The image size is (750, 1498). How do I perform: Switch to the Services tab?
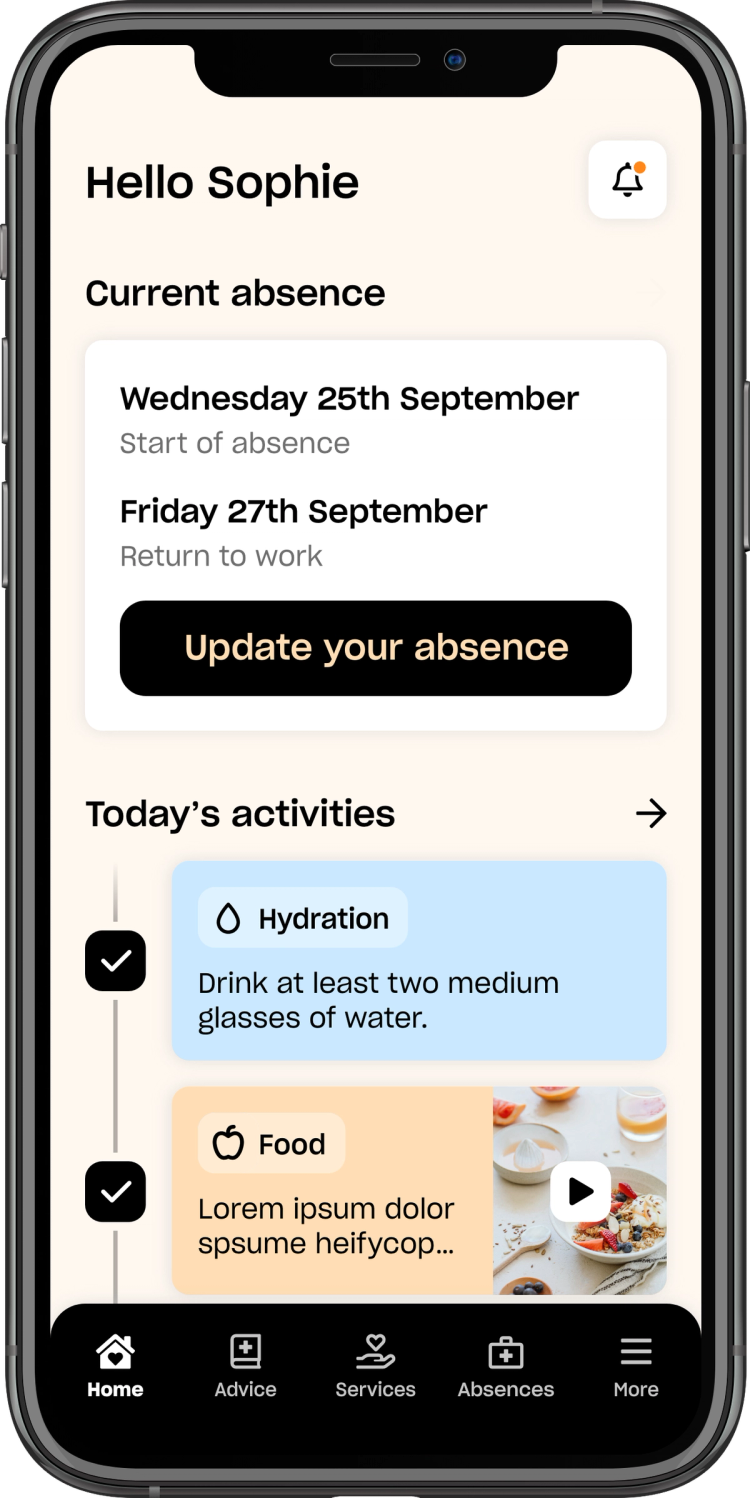[375, 1366]
